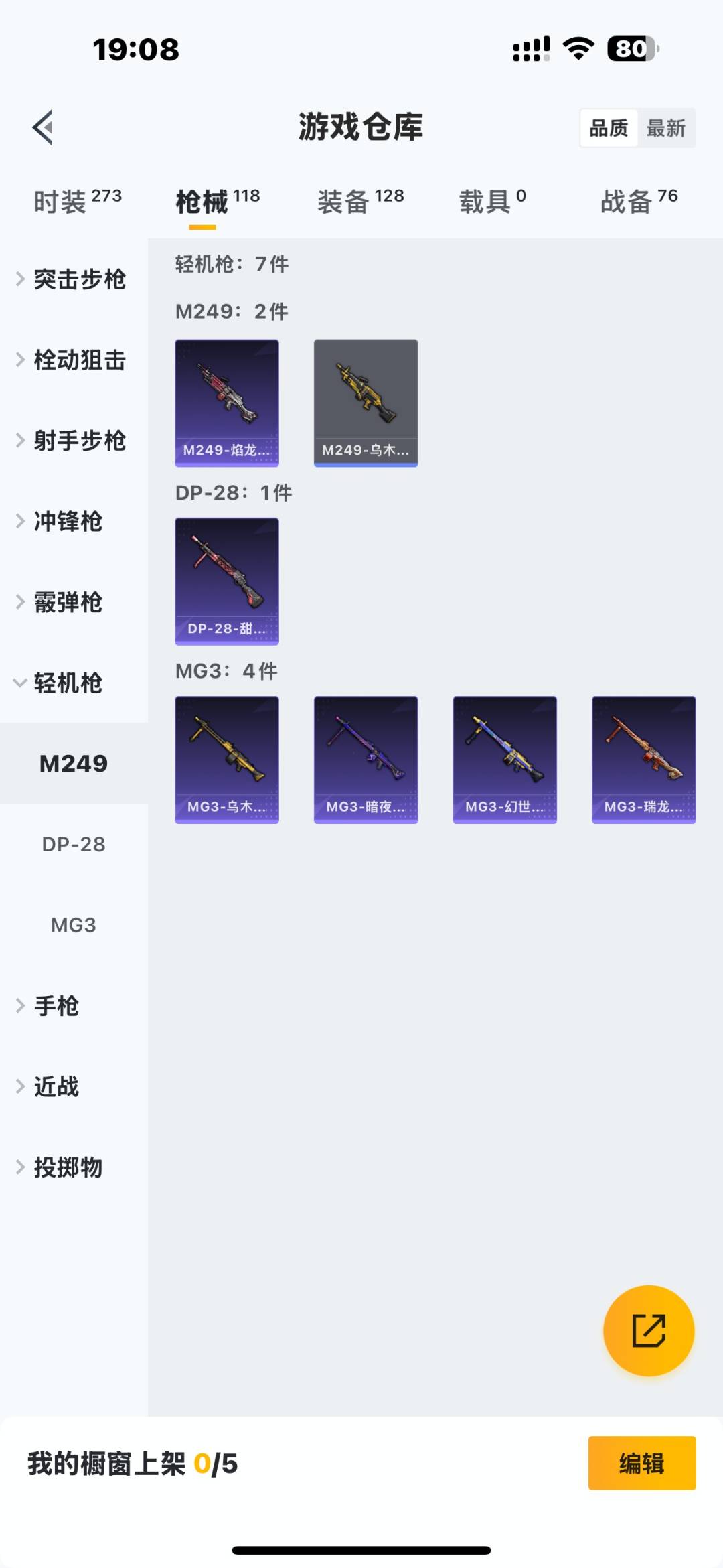Image resolution: width=723 pixels, height=1568 pixels.
Task: Select MG3 in the sidebar
Action: point(74,925)
